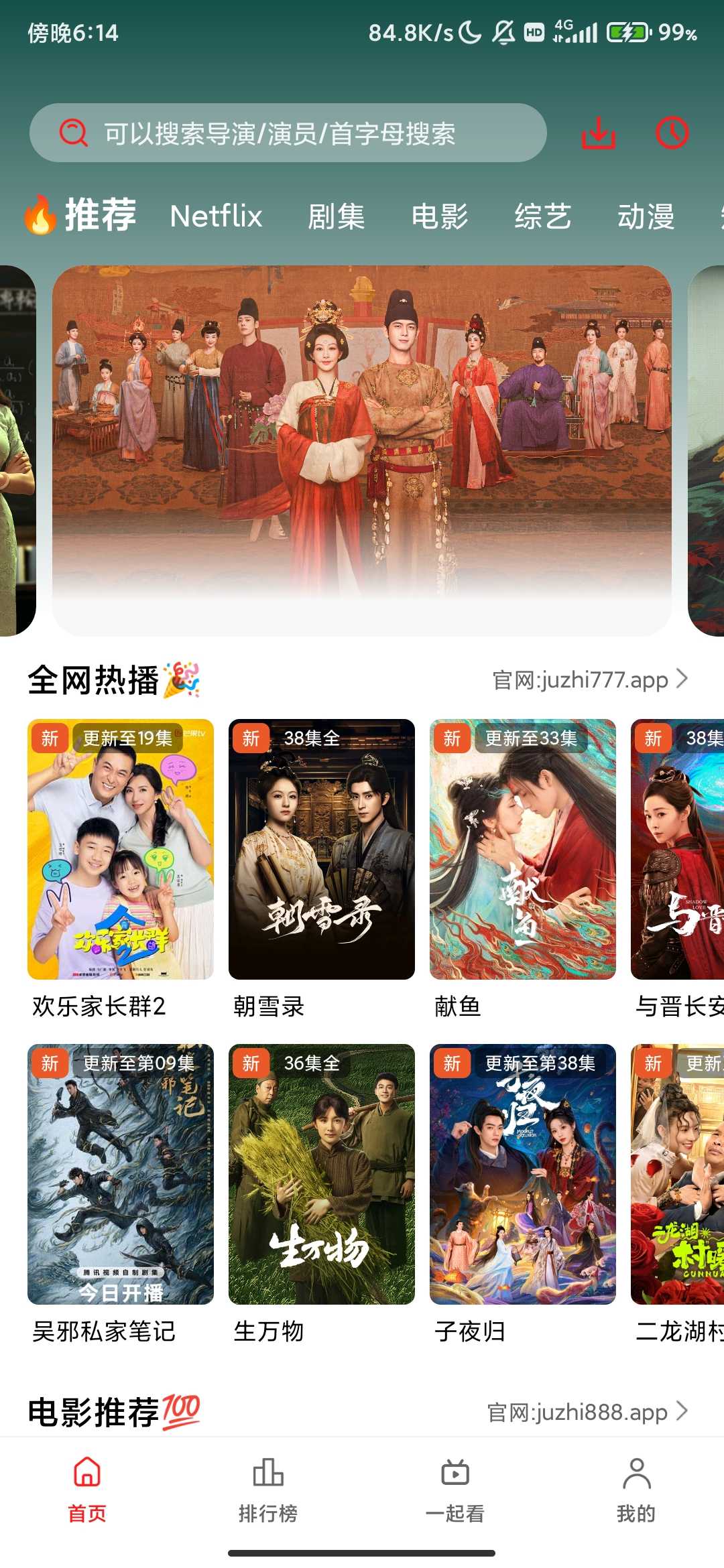Open the watch history clock icon
Viewport: 724px width, 1568px height.
[x=672, y=133]
